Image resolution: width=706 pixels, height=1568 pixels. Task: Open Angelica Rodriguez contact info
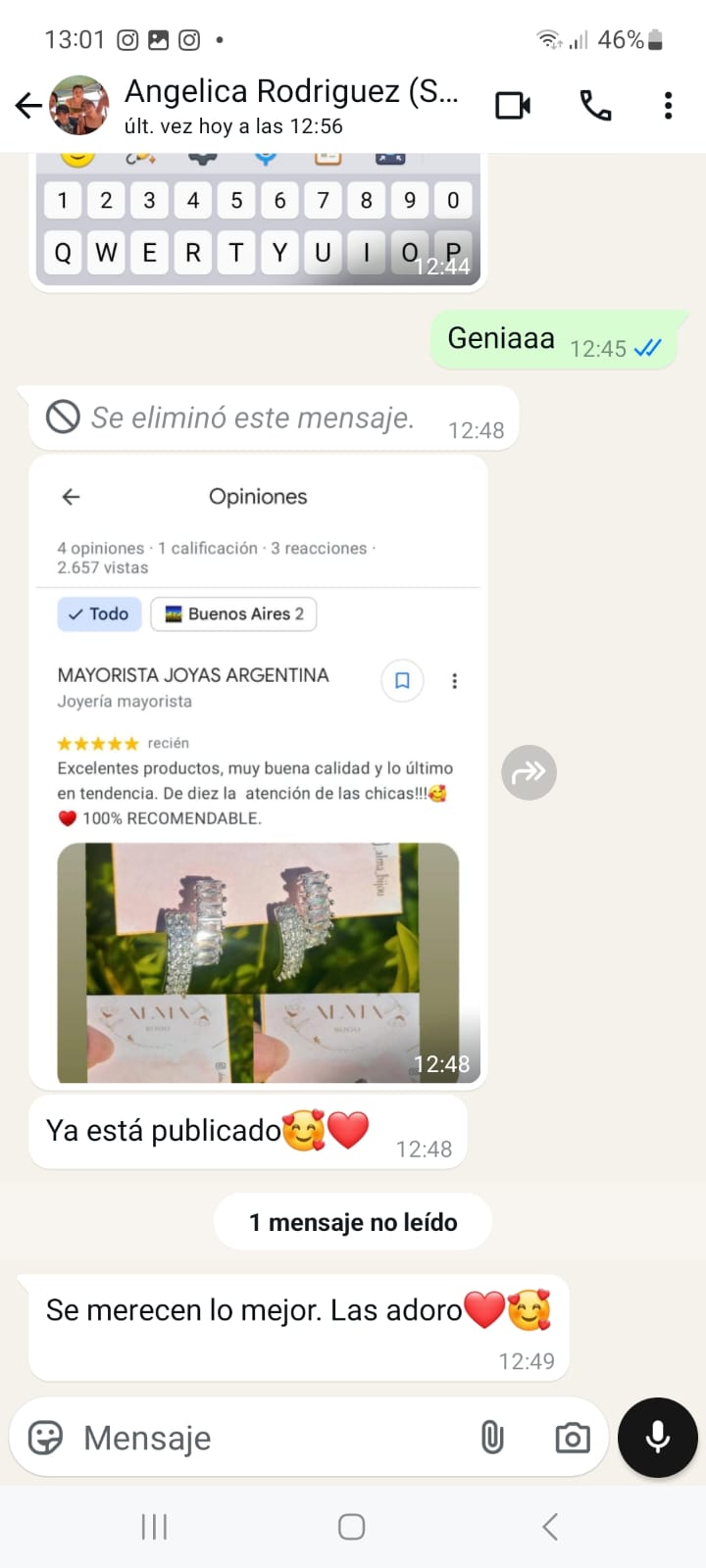[290, 105]
